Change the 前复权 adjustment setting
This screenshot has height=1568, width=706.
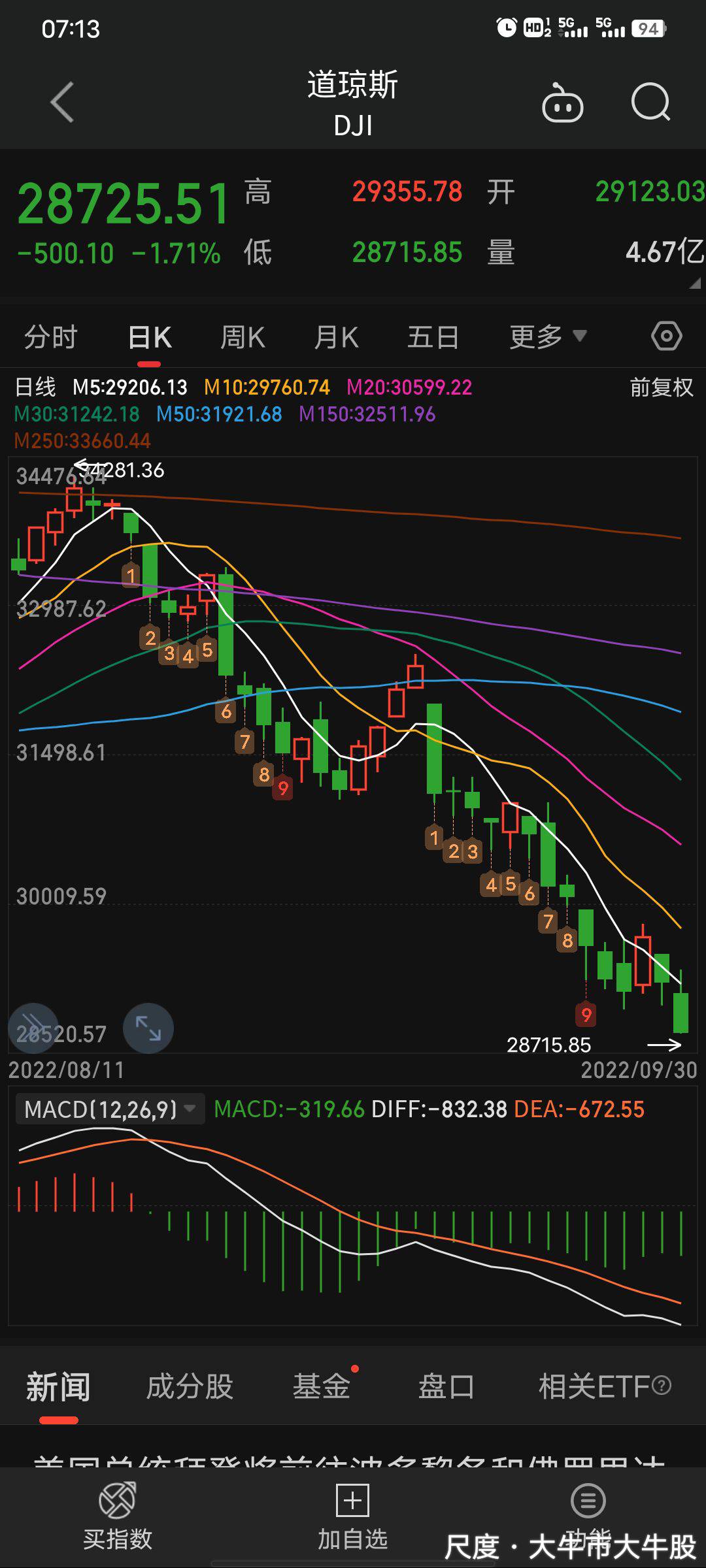[661, 387]
